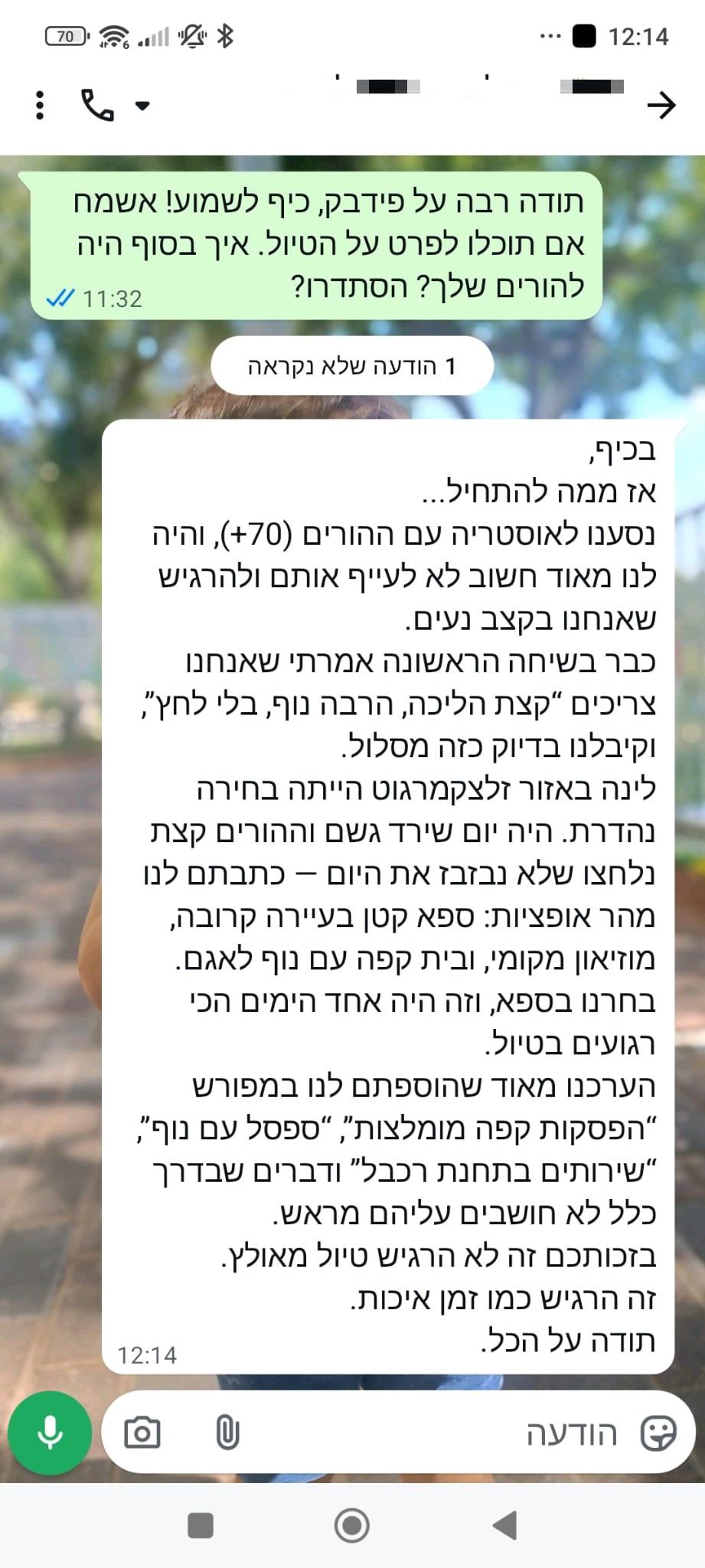Screen dimensions: 705x1568
Task: Attach a file with the paperclip icon
Action: [227, 1432]
